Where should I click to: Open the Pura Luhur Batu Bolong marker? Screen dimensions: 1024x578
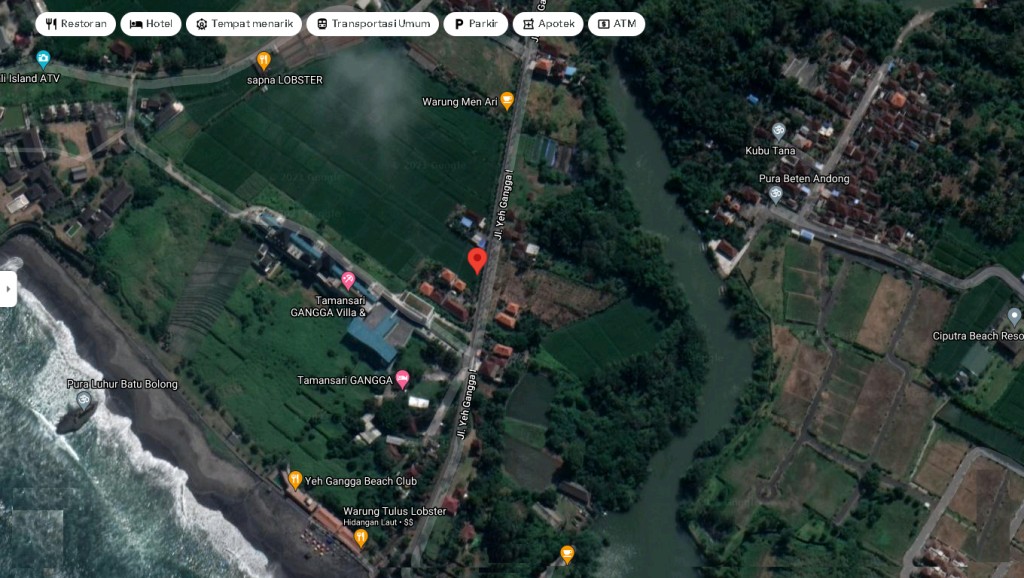(x=84, y=400)
